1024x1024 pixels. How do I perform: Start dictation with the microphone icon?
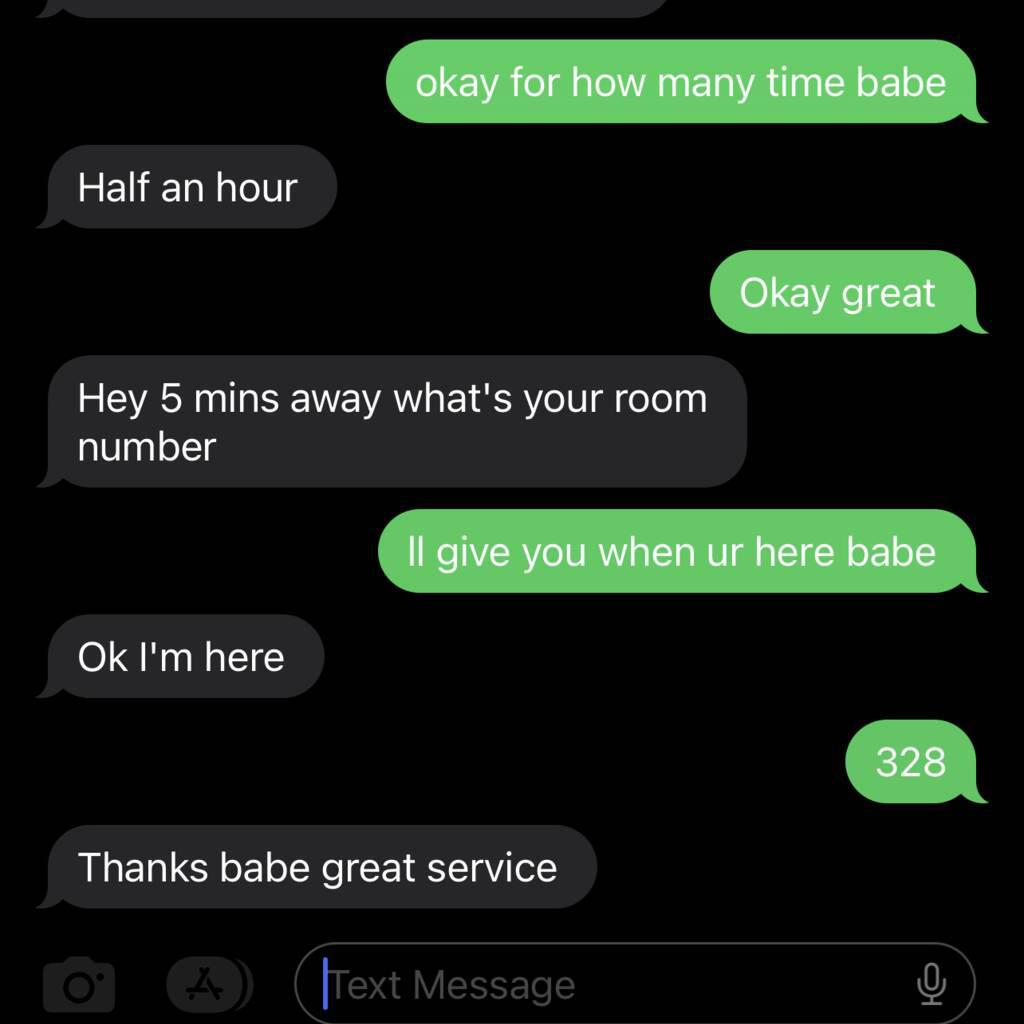[x=931, y=985]
